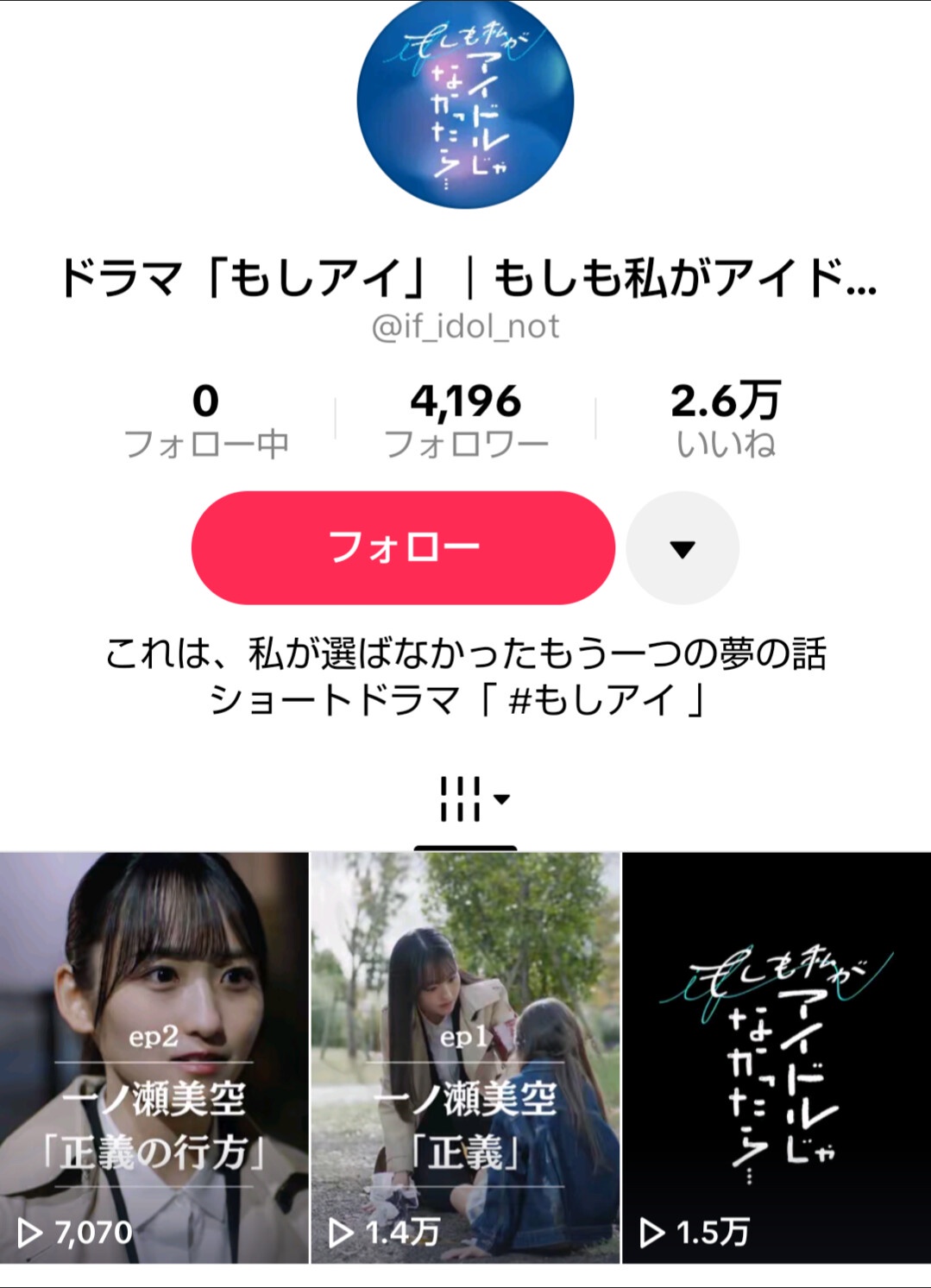Play ep2 video 正義の行方
Image resolution: width=931 pixels, height=1288 pixels.
[154, 1058]
